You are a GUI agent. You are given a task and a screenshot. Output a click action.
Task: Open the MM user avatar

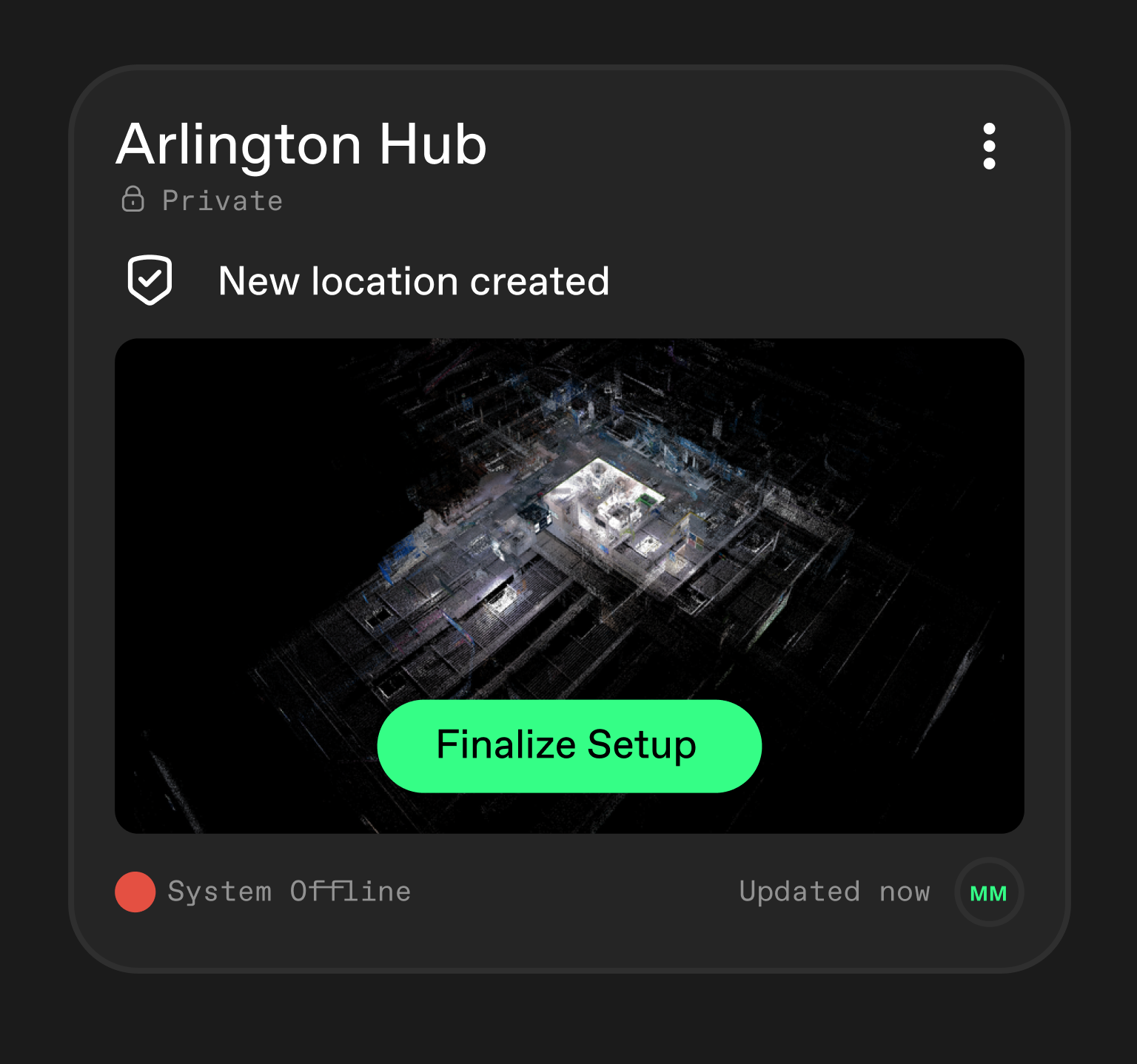[x=988, y=892]
